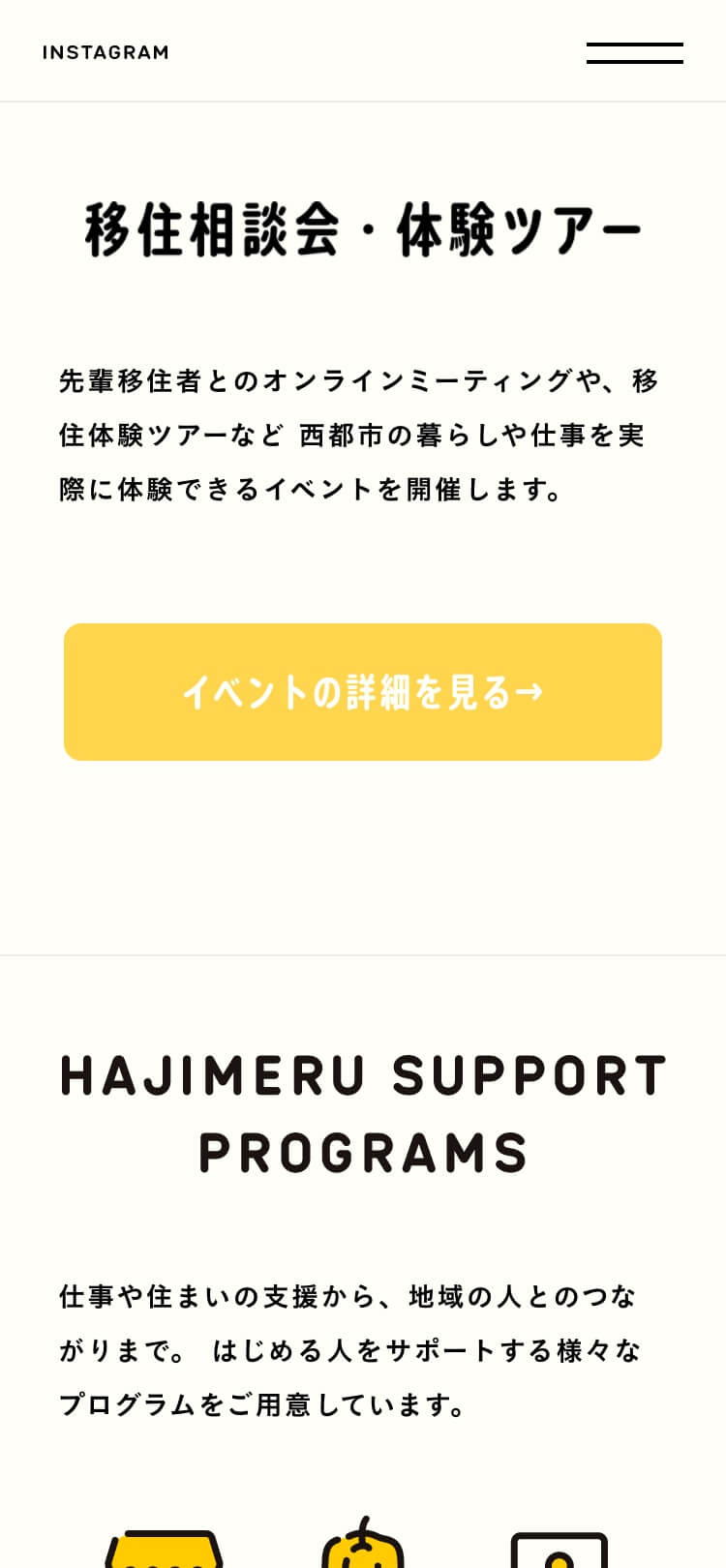
Task: Open the two-line hamburger menu
Action: [634, 53]
